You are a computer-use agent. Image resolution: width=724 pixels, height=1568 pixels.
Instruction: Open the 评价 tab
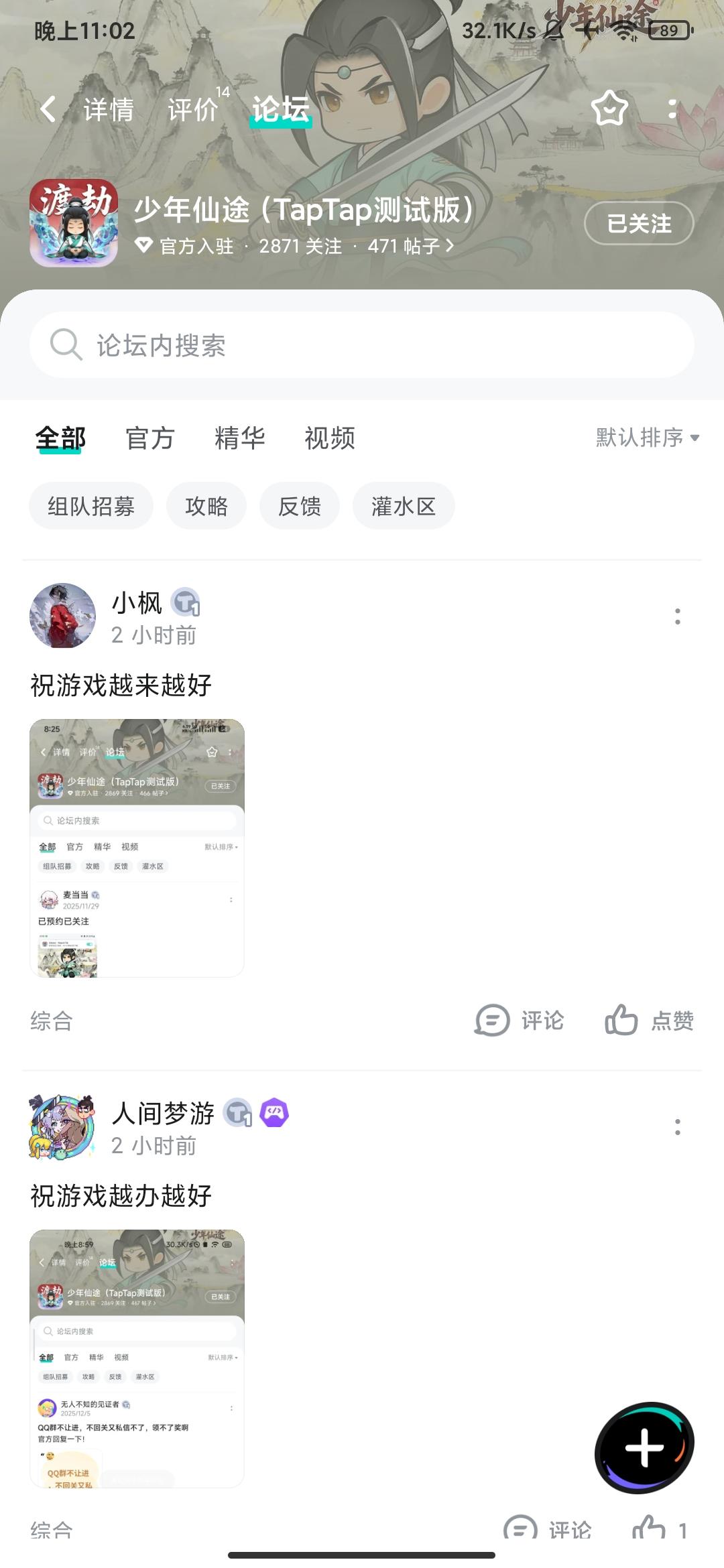click(x=193, y=109)
